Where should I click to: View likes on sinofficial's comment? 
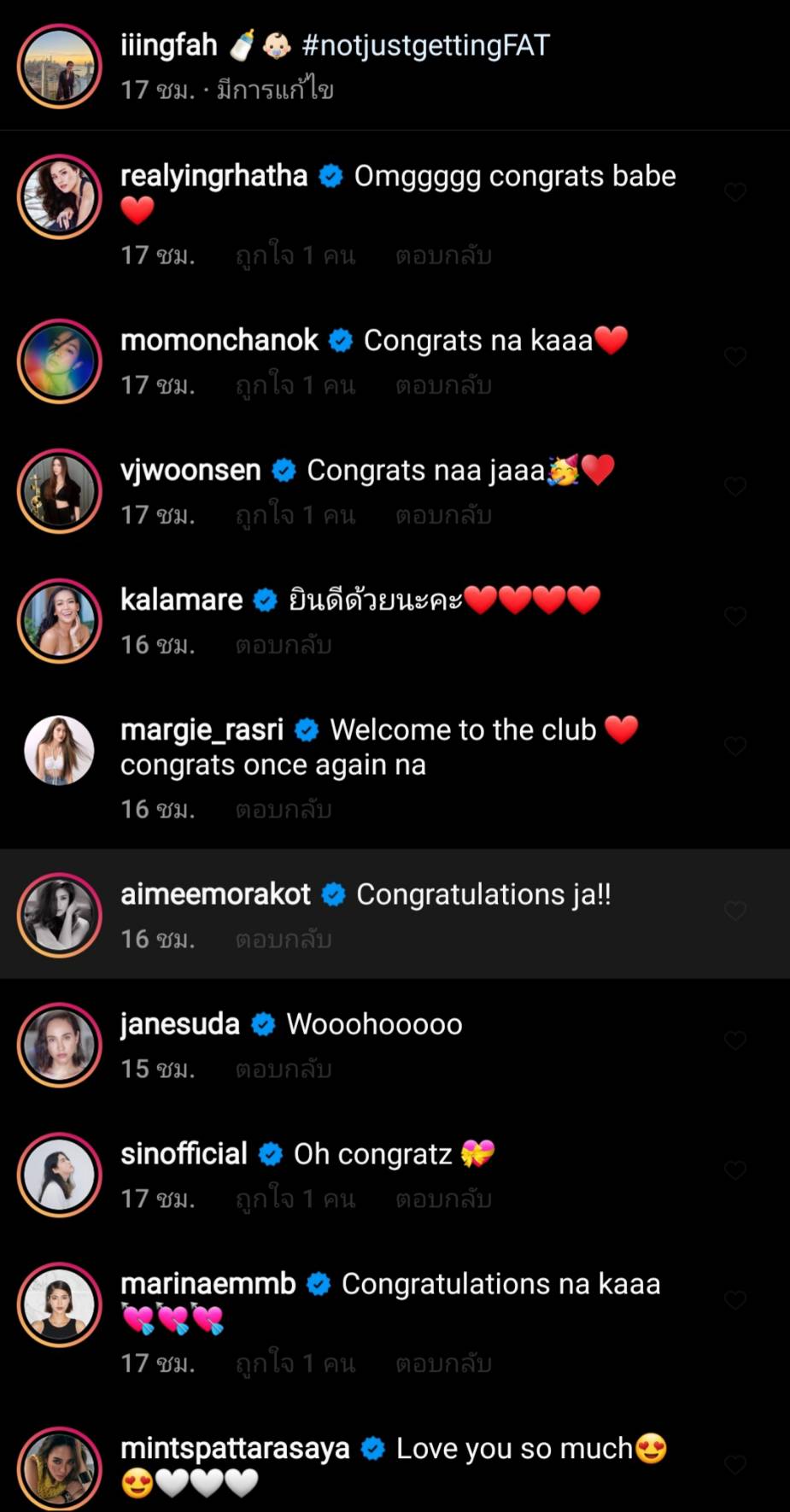coord(295,1198)
